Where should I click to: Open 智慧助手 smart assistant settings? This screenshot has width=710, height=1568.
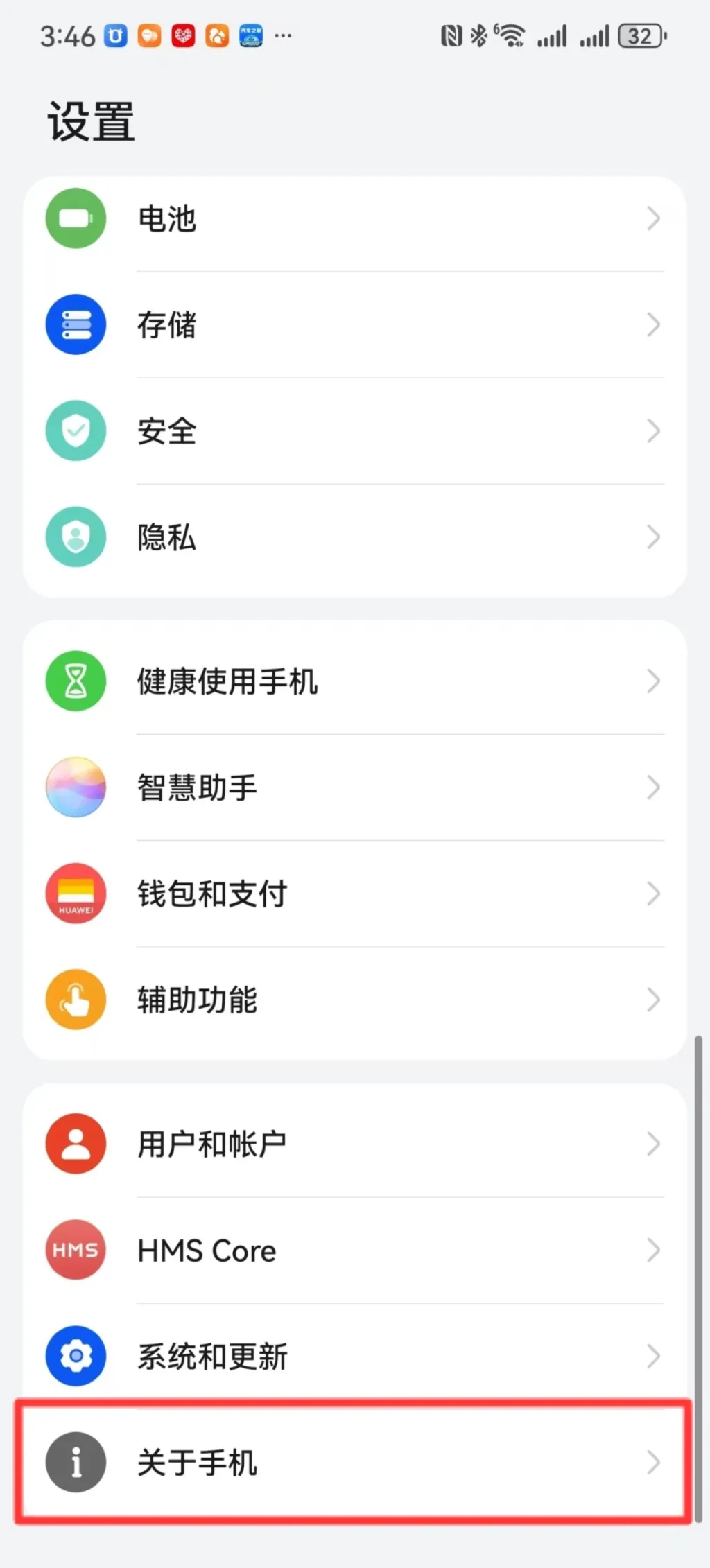click(x=355, y=787)
